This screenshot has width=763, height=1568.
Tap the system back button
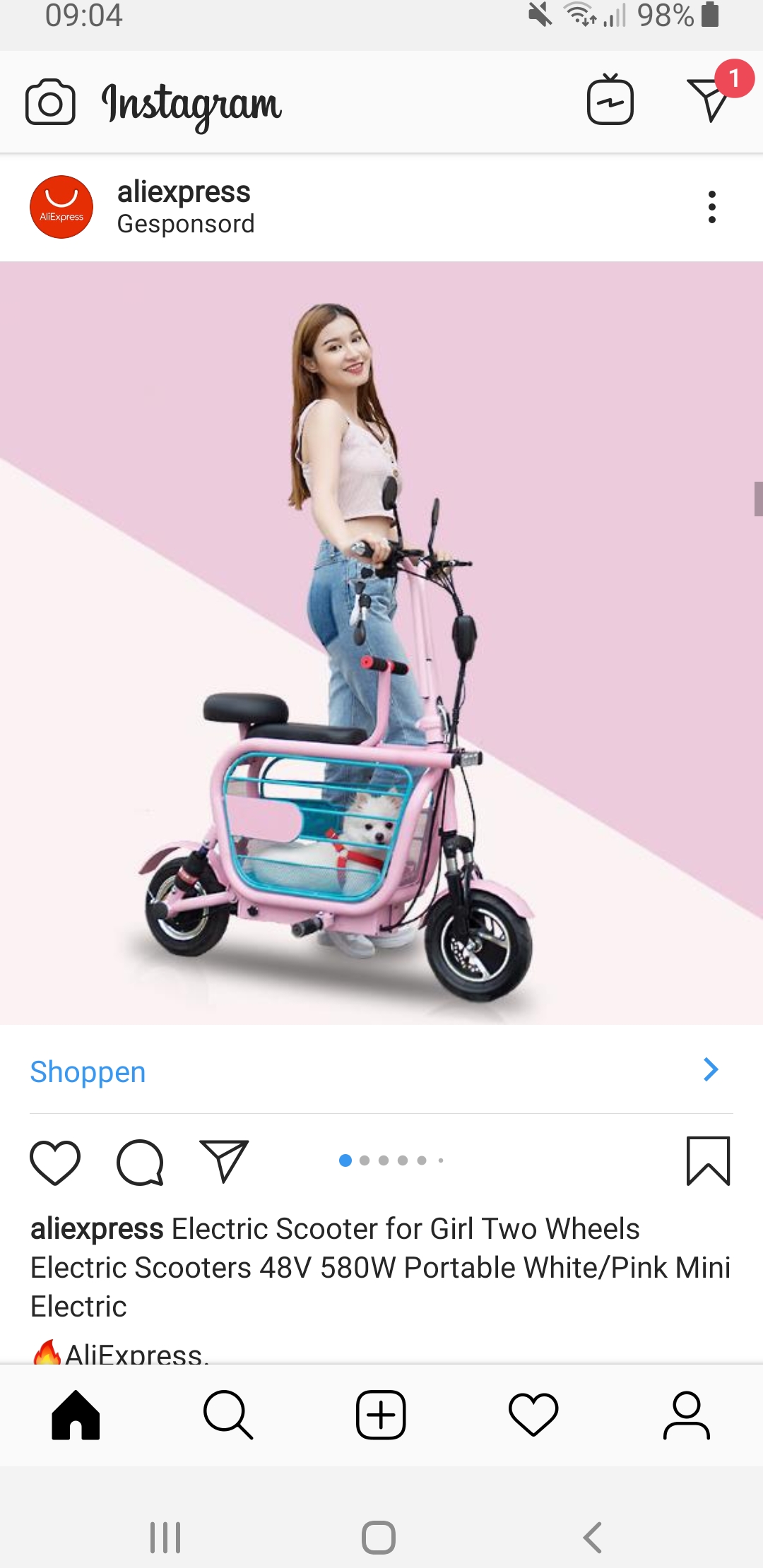pyautogui.click(x=593, y=1538)
